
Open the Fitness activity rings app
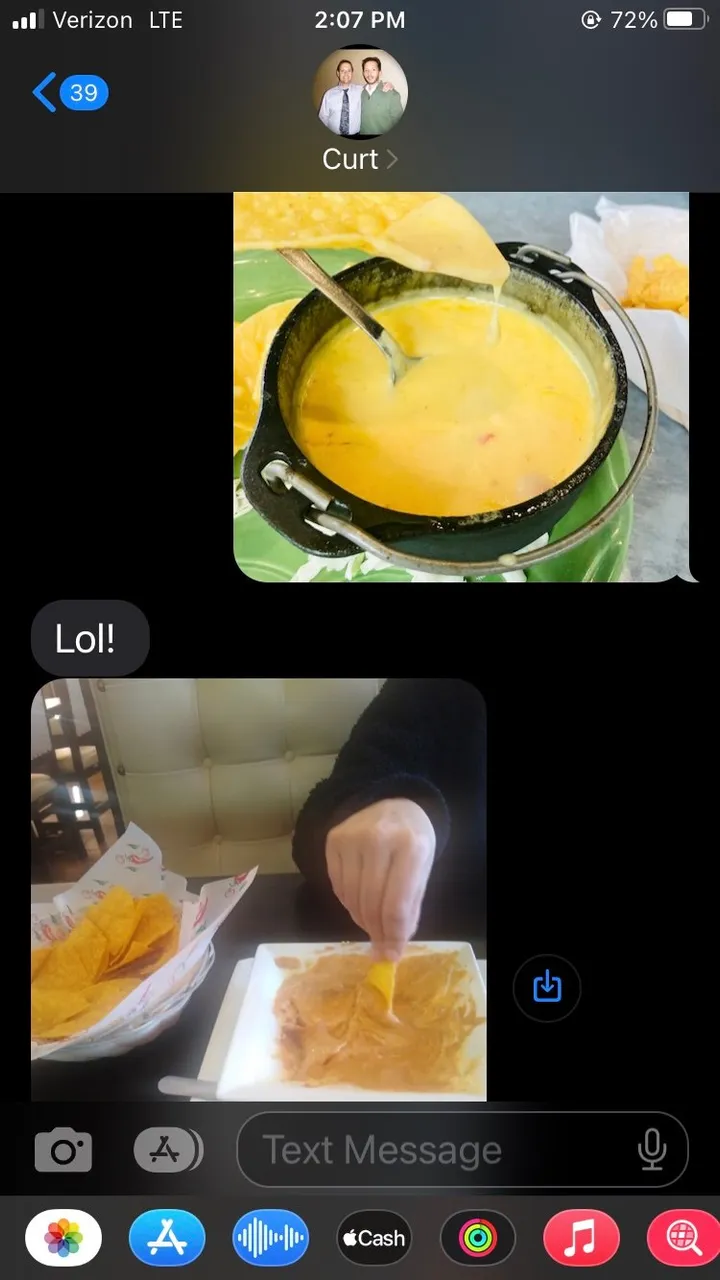[x=478, y=1238]
